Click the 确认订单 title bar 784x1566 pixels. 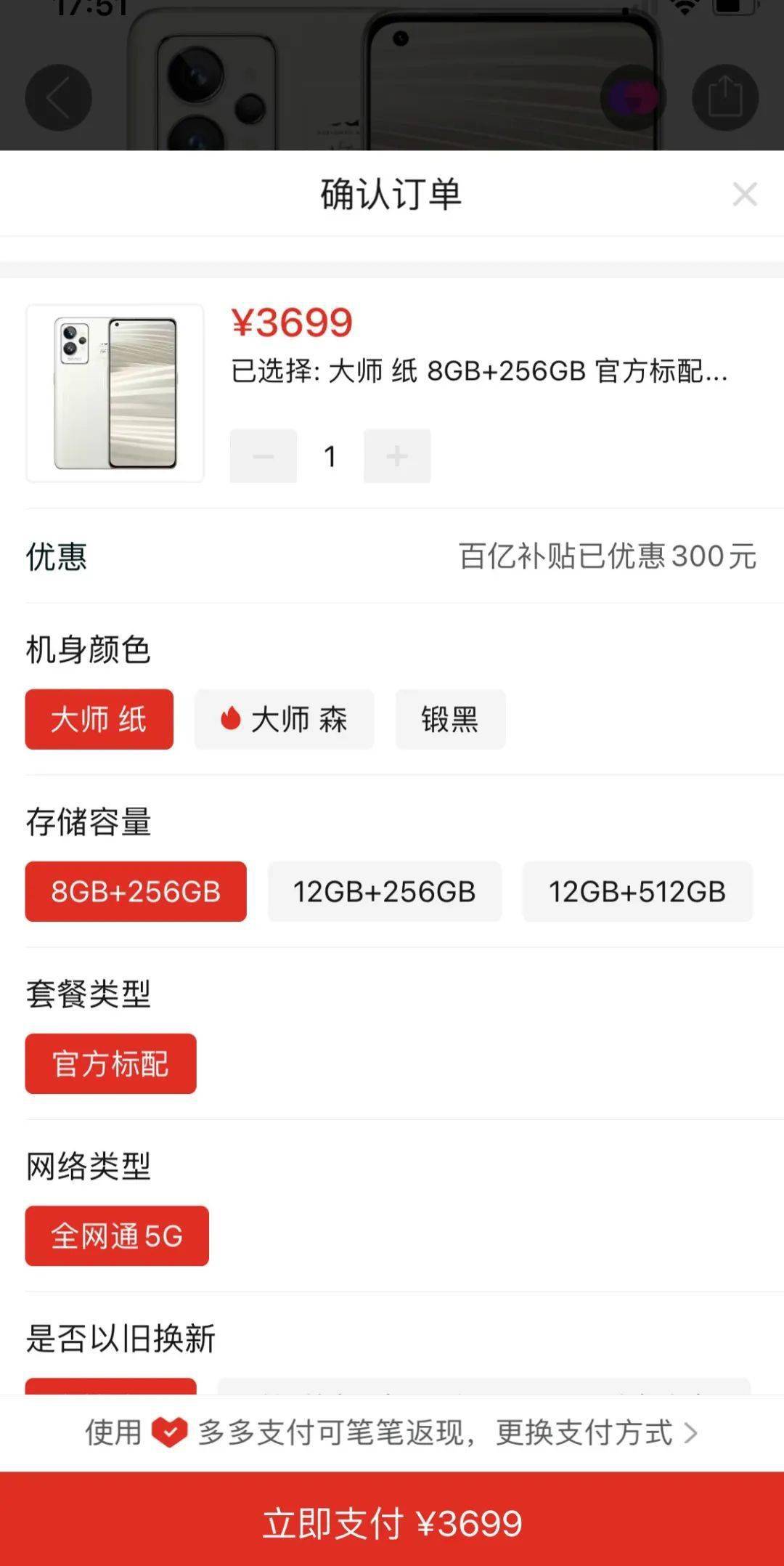(x=392, y=193)
